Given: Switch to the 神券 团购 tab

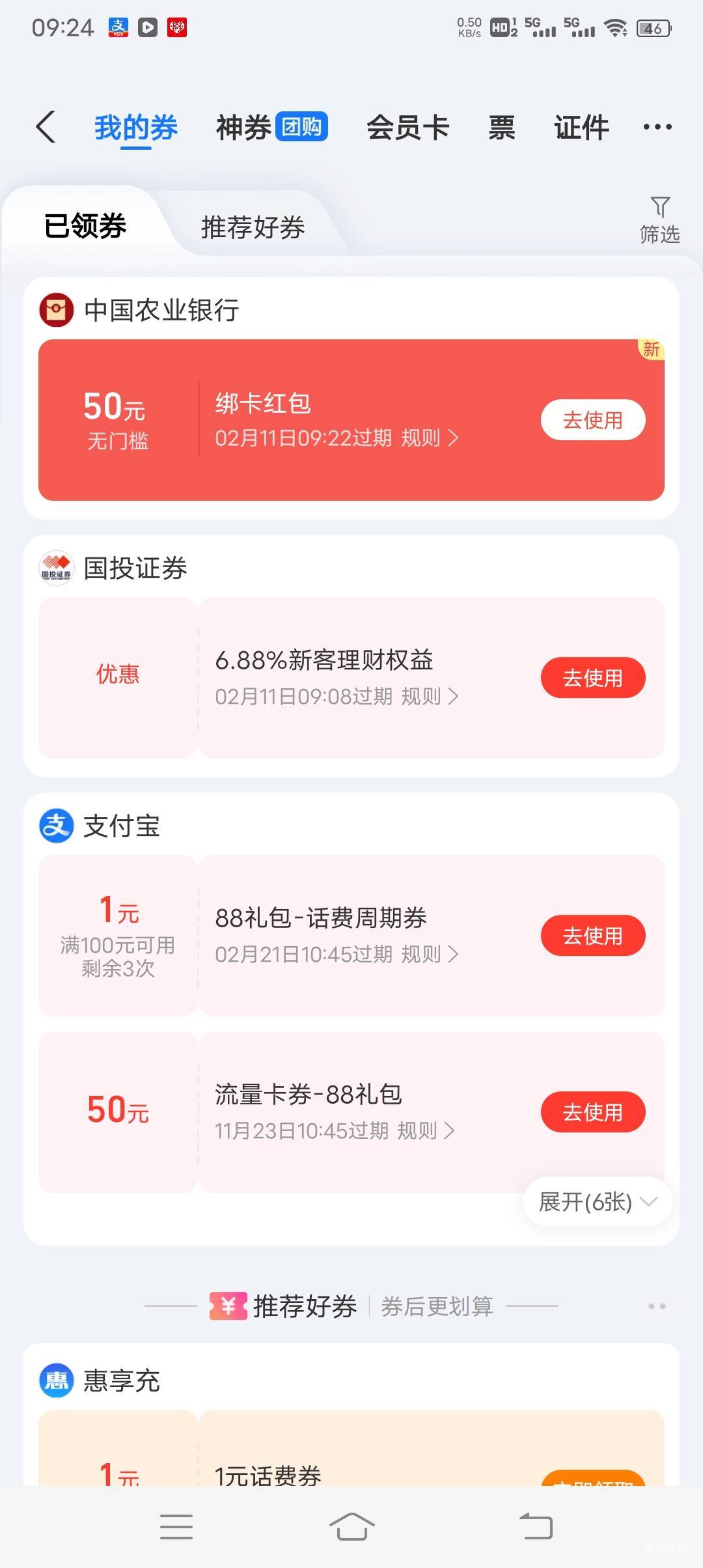Looking at the screenshot, I should tap(271, 127).
